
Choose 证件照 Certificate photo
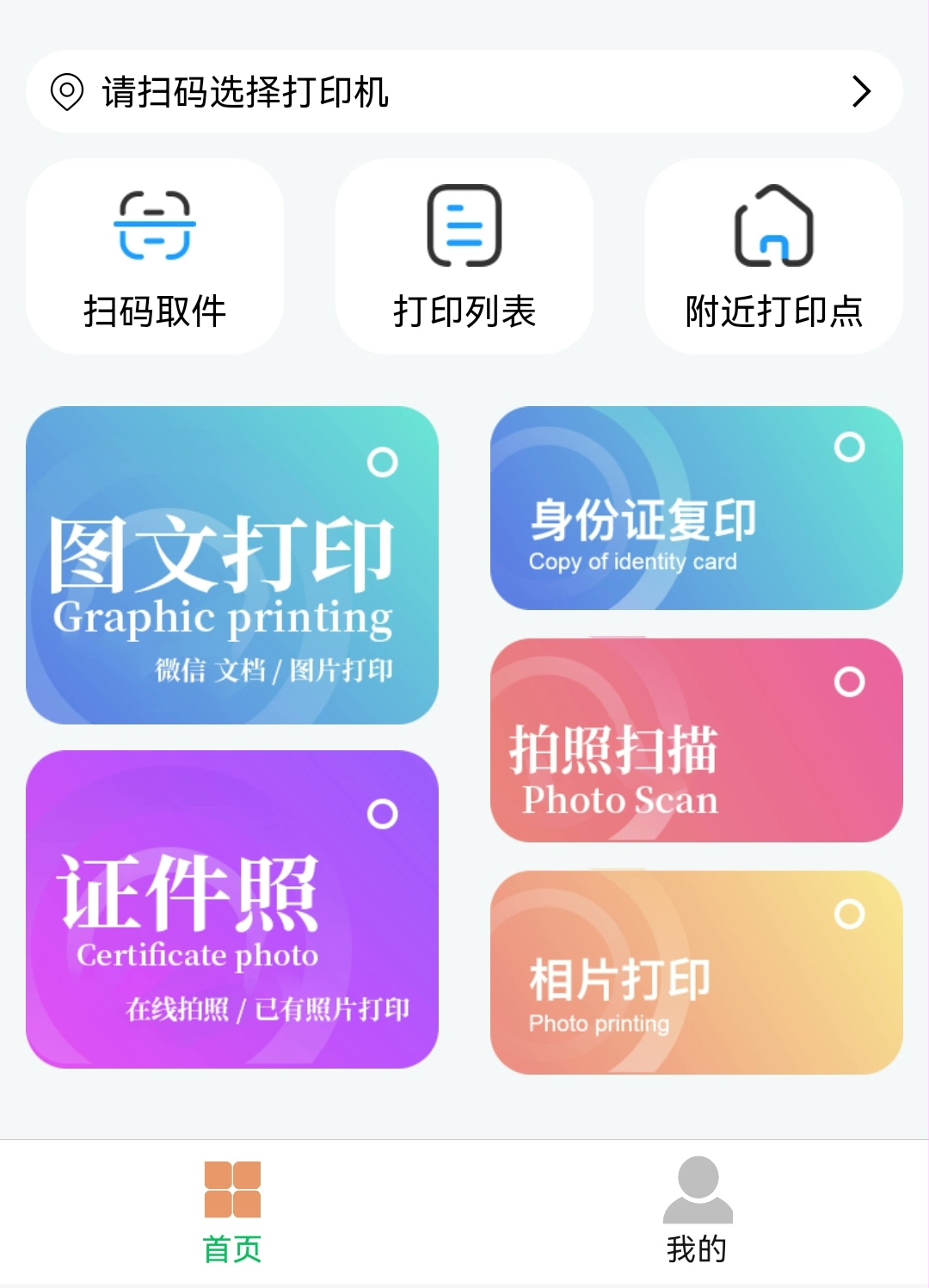[232, 909]
